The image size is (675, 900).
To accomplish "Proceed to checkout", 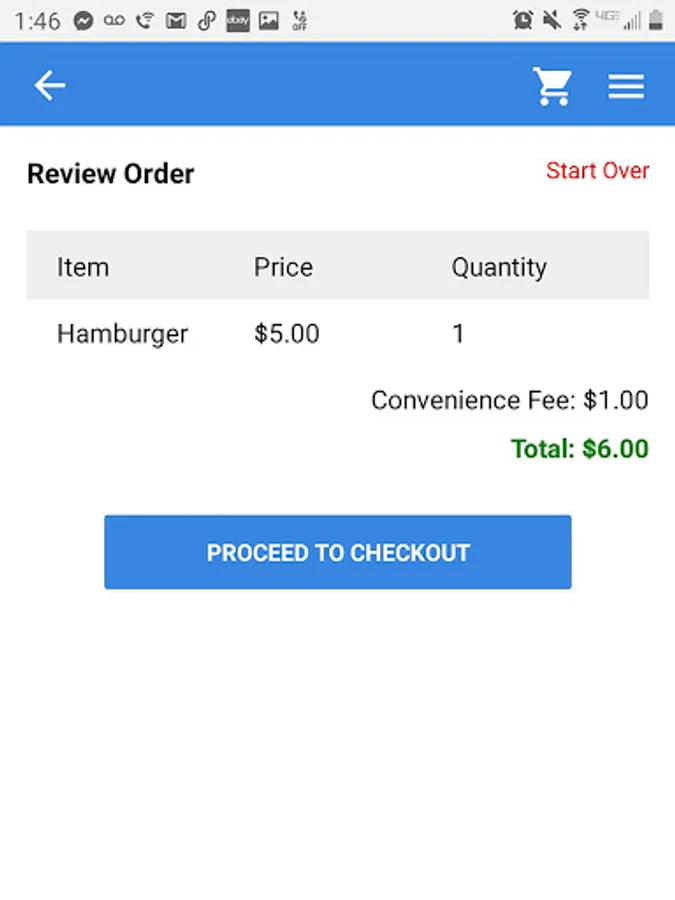I will point(338,552).
